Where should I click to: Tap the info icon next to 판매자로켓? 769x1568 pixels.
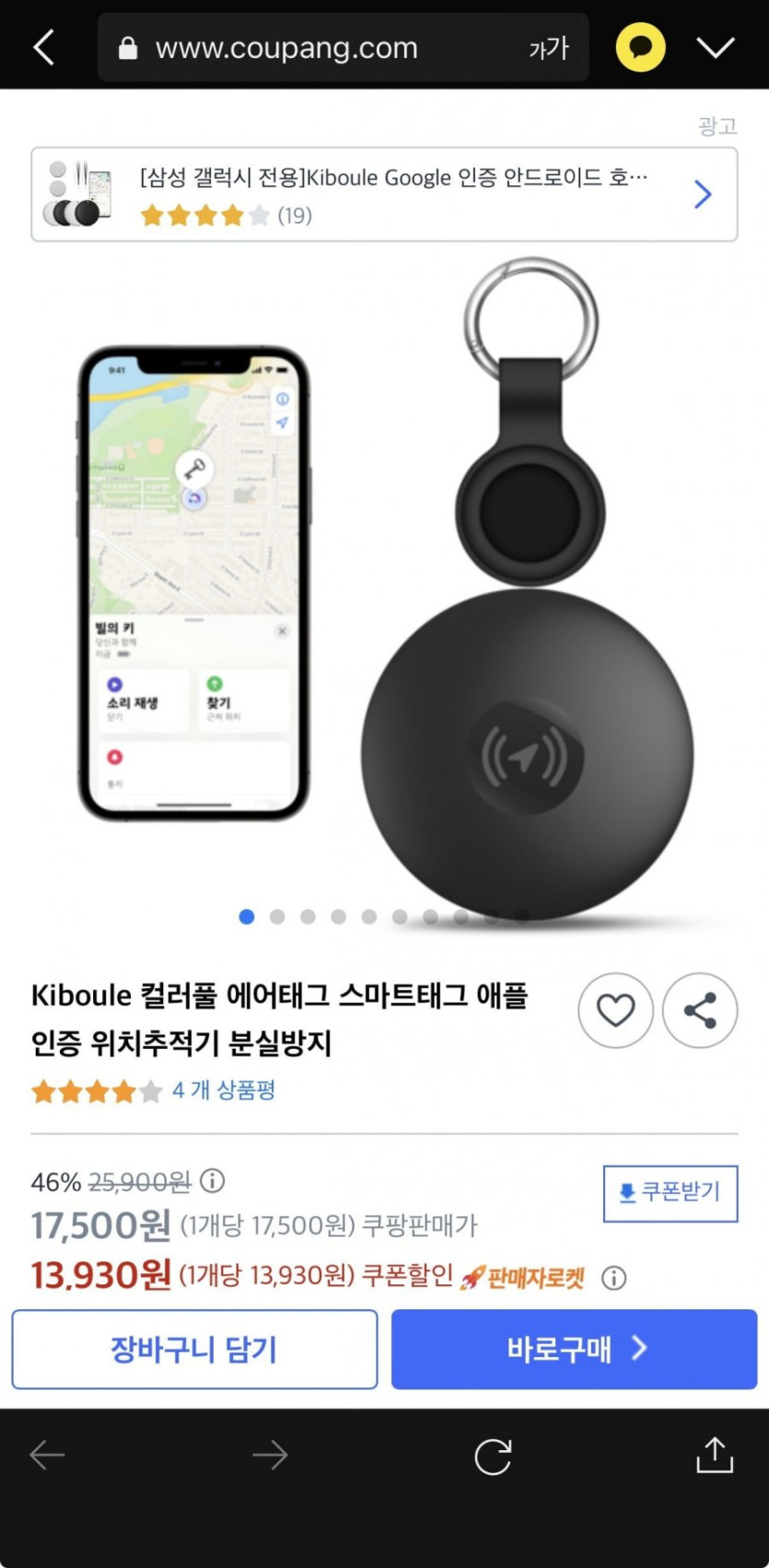pyautogui.click(x=613, y=1278)
